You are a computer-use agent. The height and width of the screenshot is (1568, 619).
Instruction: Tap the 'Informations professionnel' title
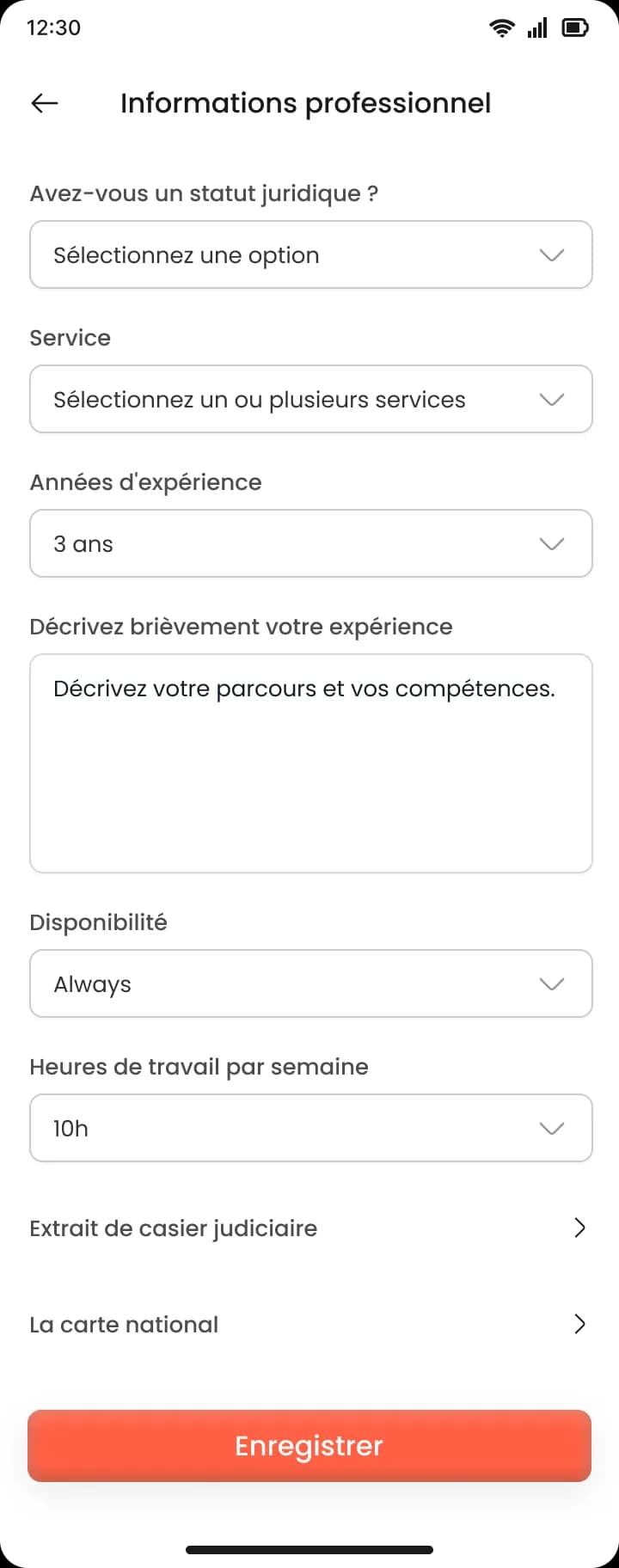[x=305, y=103]
